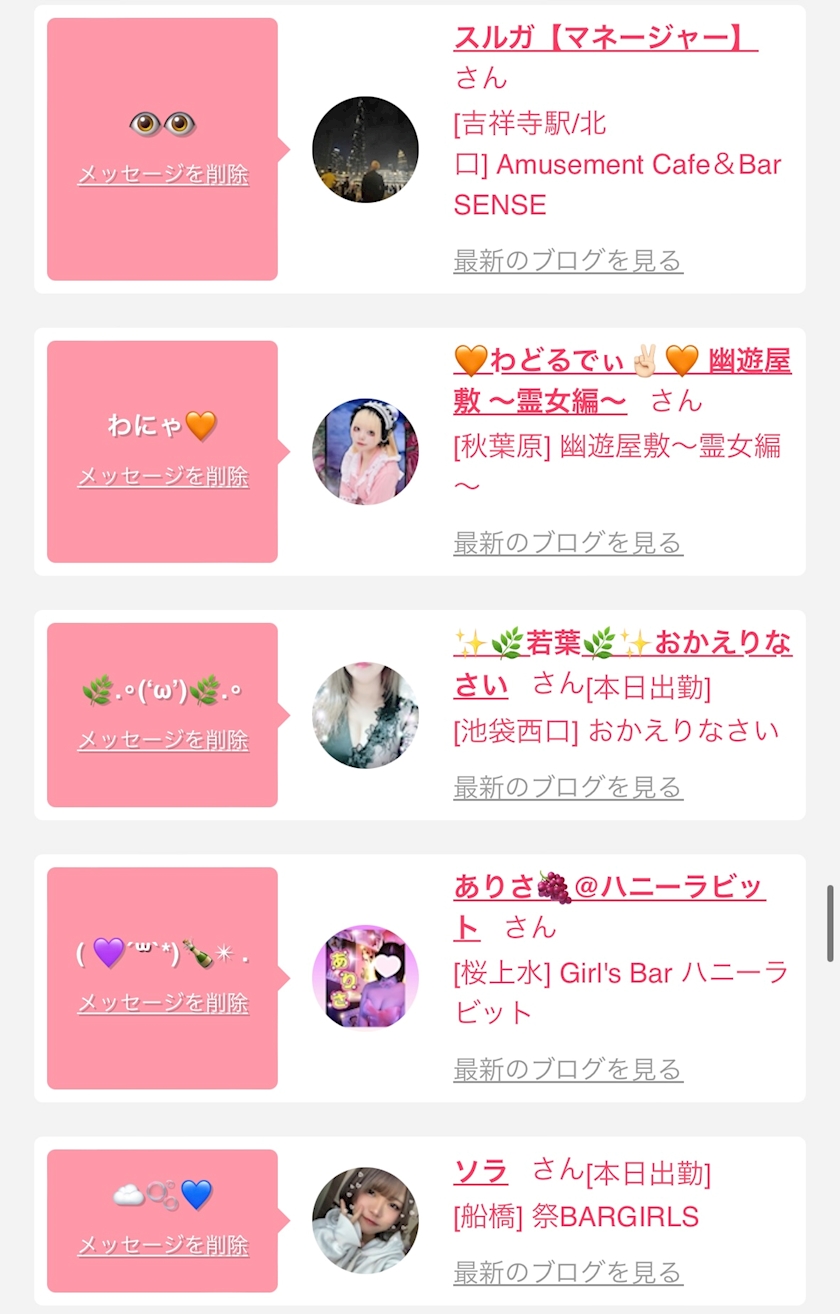Open ソラ profile link

click(x=481, y=1171)
